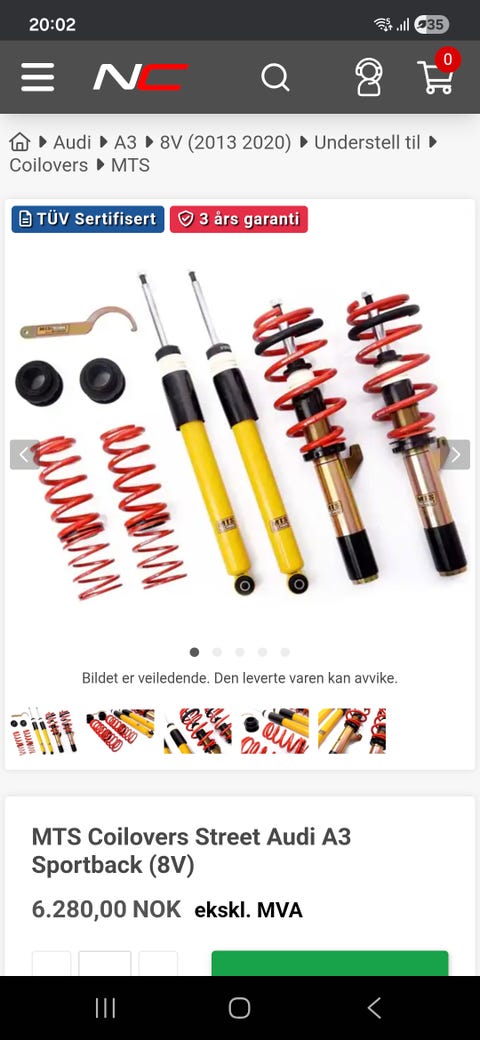Open the MTS breadcrumb
480x1040 pixels.
coord(130,165)
